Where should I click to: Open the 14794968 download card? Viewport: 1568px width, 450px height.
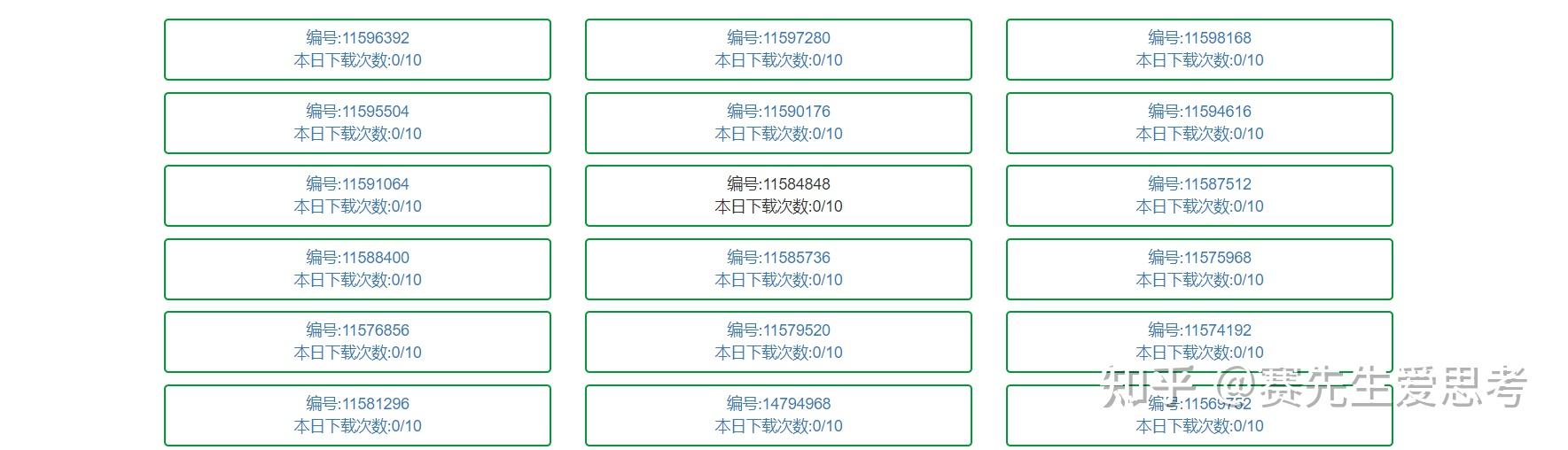778,415
